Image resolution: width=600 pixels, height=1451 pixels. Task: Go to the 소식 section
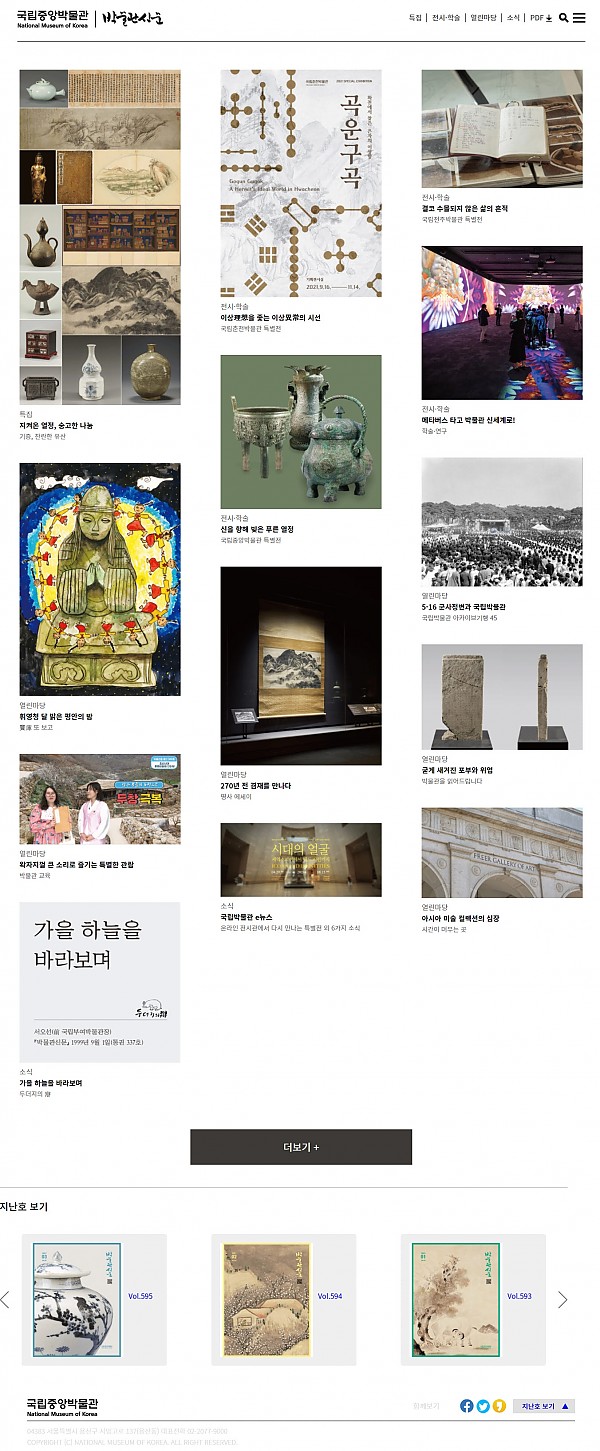click(x=513, y=18)
